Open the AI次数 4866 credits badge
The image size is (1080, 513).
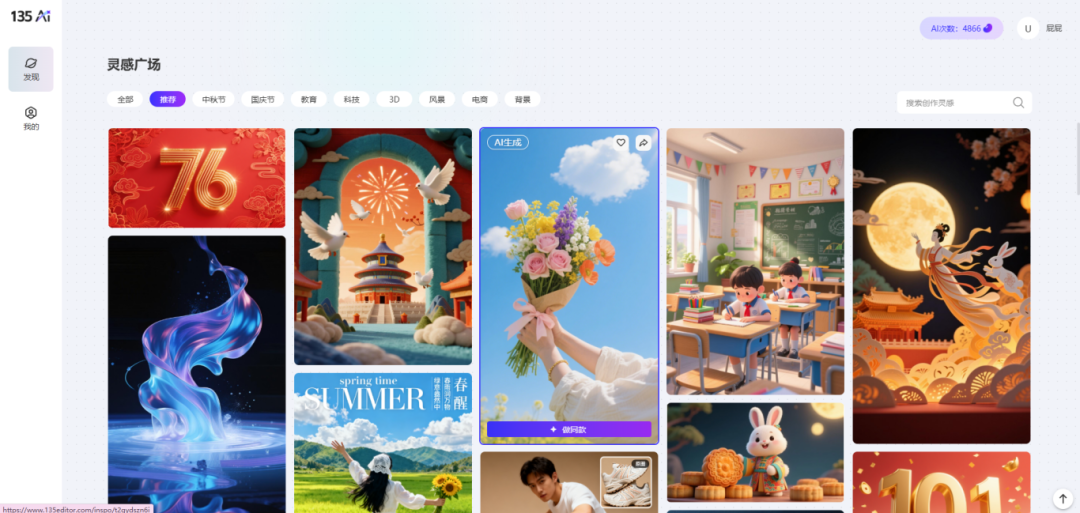[960, 28]
